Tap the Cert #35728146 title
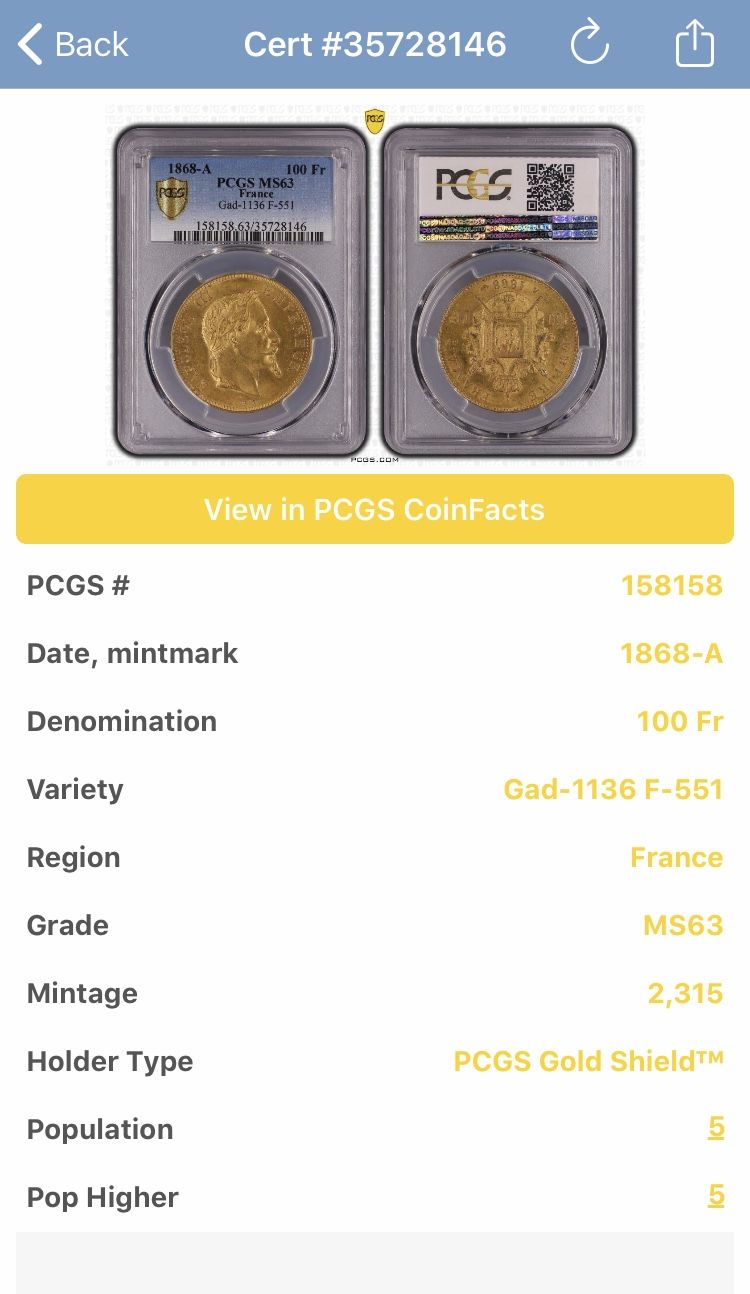Image resolution: width=750 pixels, height=1294 pixels. [x=375, y=44]
